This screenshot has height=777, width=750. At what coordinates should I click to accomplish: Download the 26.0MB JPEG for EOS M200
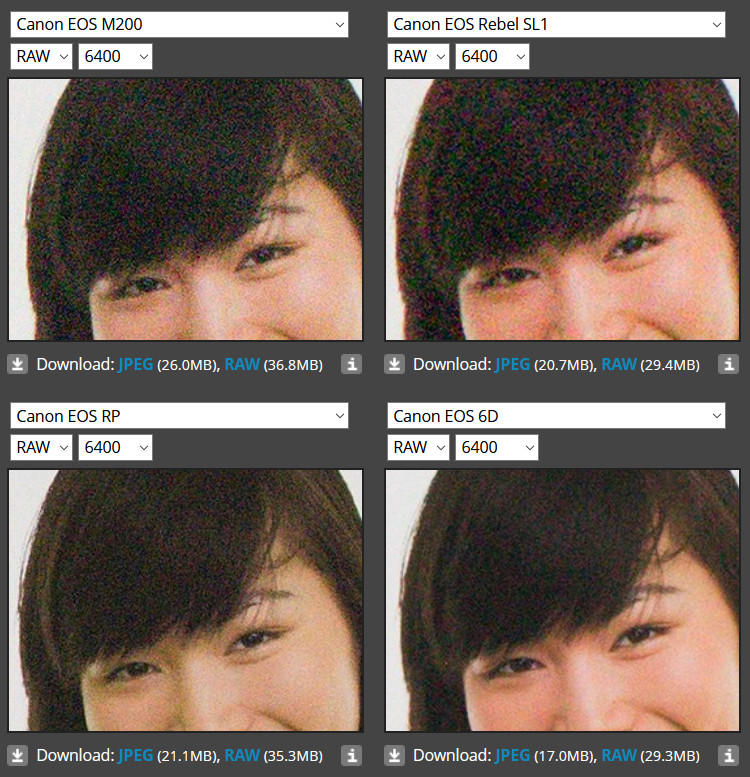click(135, 364)
